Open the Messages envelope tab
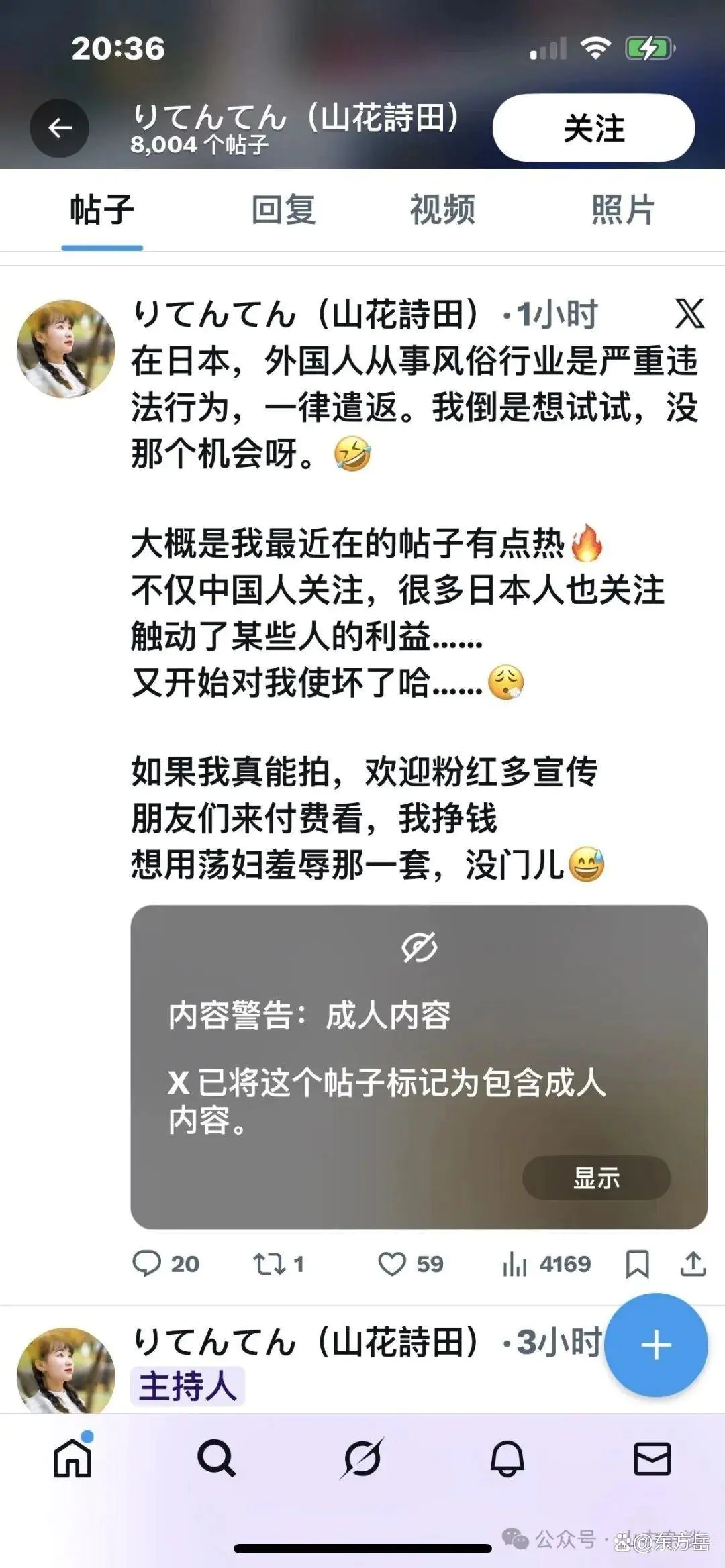The width and height of the screenshot is (725, 1568). click(652, 1457)
